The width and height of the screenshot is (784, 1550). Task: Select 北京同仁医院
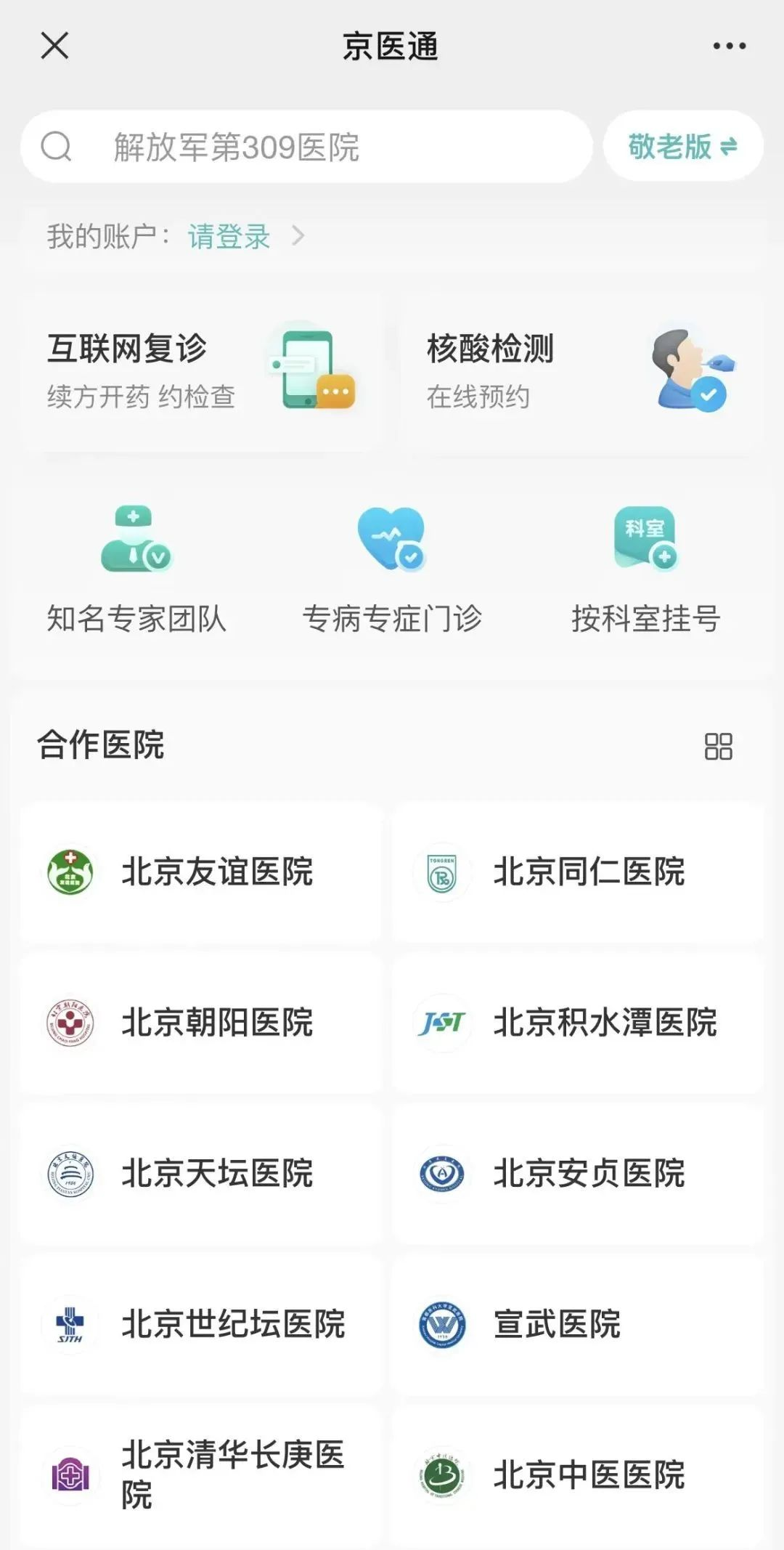point(578,872)
